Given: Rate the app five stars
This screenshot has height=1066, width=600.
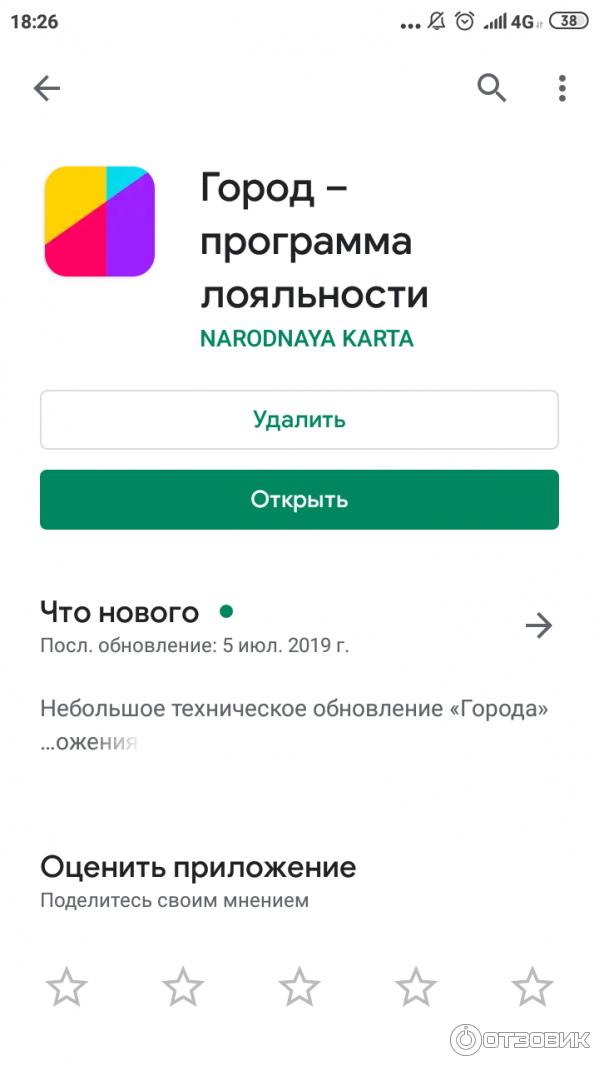Looking at the screenshot, I should point(532,987).
